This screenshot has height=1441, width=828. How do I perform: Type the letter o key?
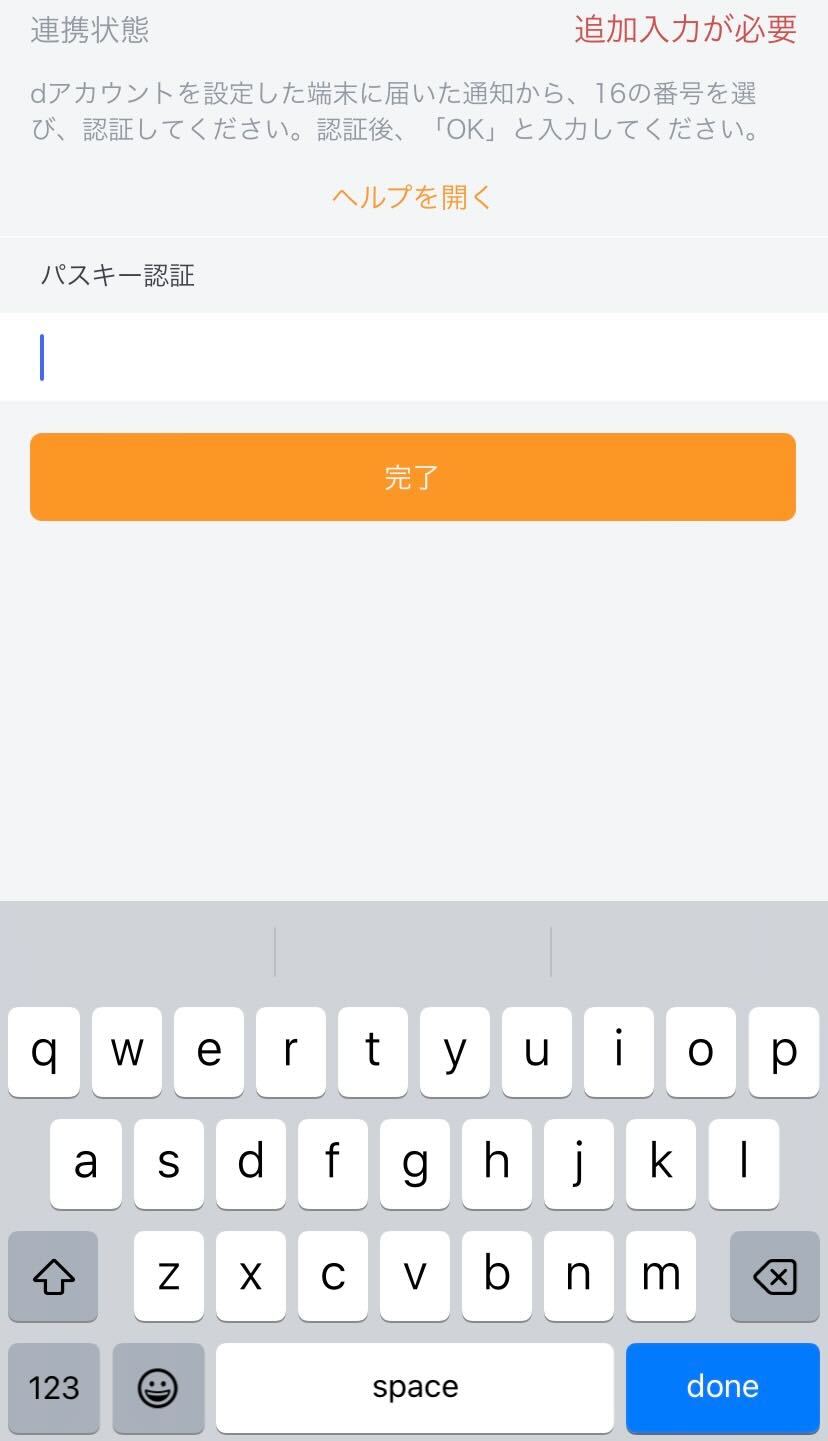tap(701, 1052)
